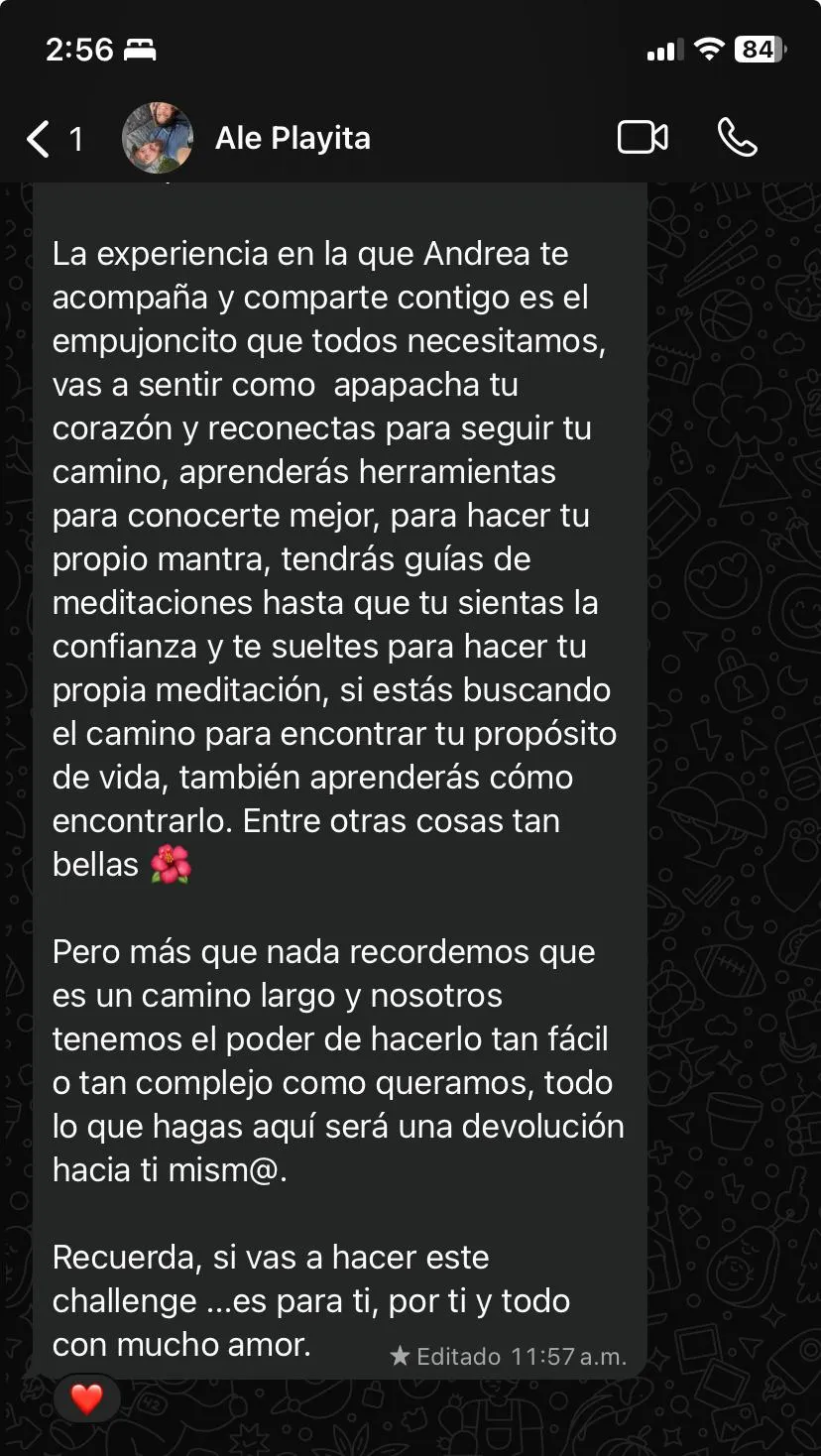Image resolution: width=821 pixels, height=1456 pixels.
Task: Start a voice call with Ale Playita
Action: pos(737,138)
